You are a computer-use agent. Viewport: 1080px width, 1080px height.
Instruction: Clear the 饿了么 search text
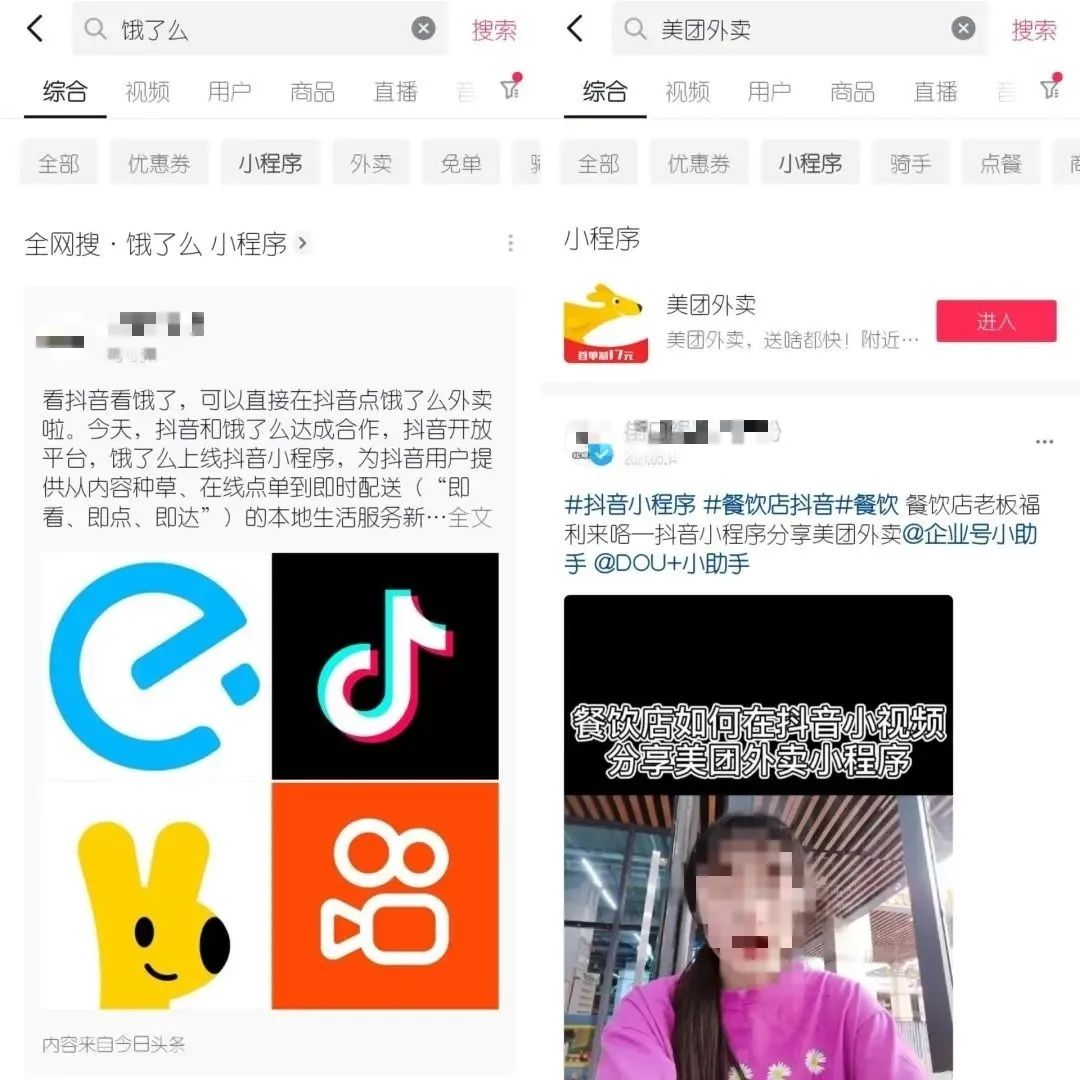(424, 29)
